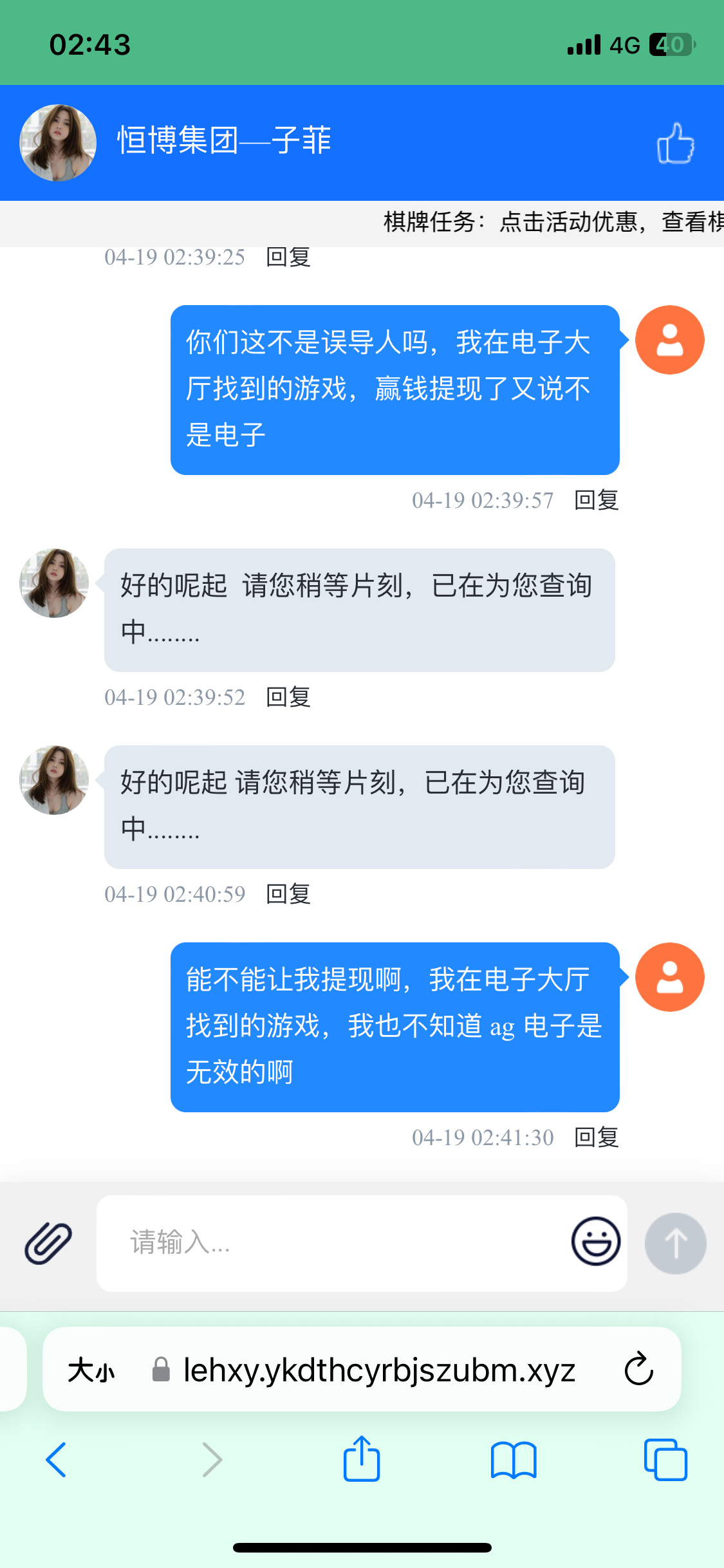This screenshot has height=1568, width=724.
Task: Open the attachment paperclip
Action: click(48, 1242)
